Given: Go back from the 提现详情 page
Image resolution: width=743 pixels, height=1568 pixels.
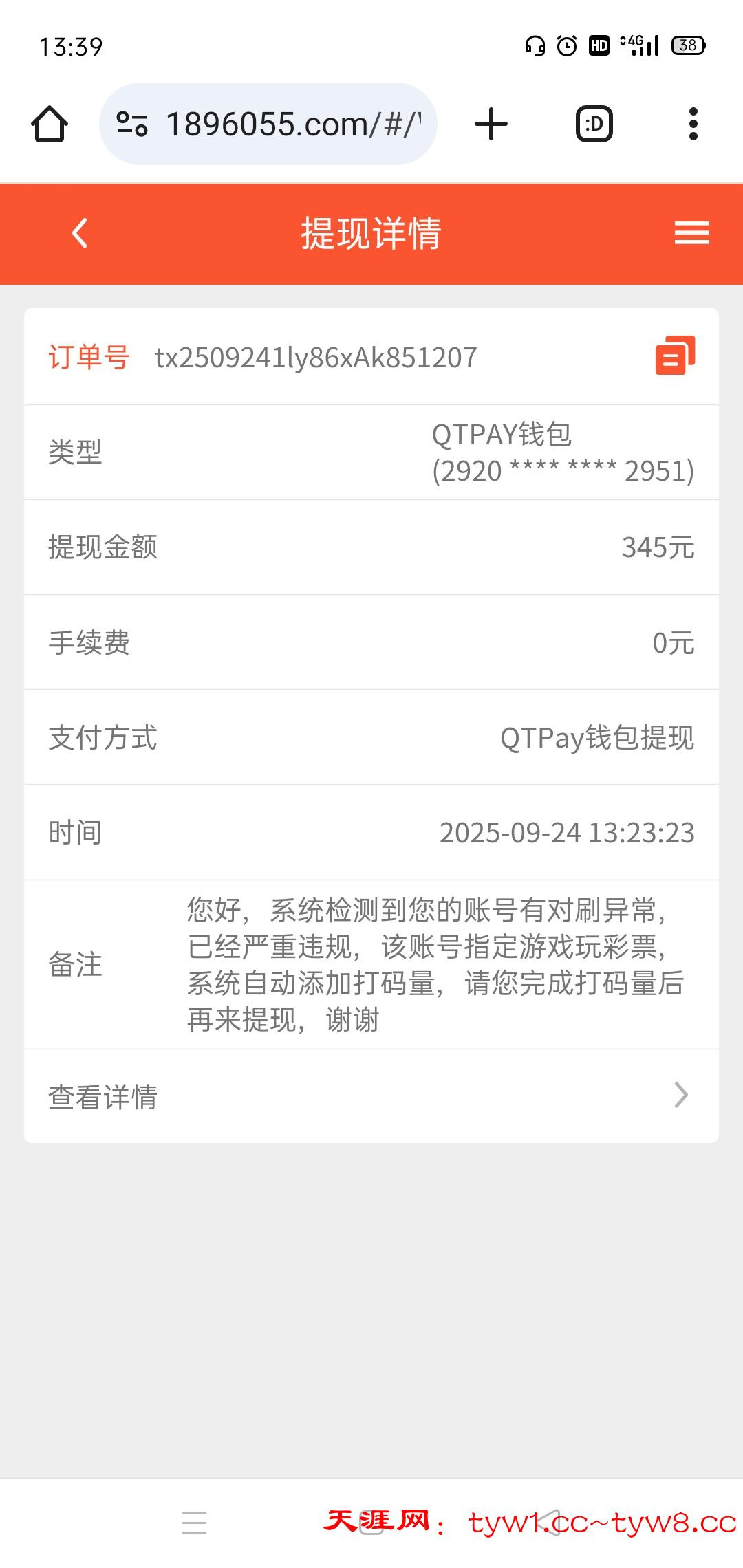Looking at the screenshot, I should tap(80, 233).
